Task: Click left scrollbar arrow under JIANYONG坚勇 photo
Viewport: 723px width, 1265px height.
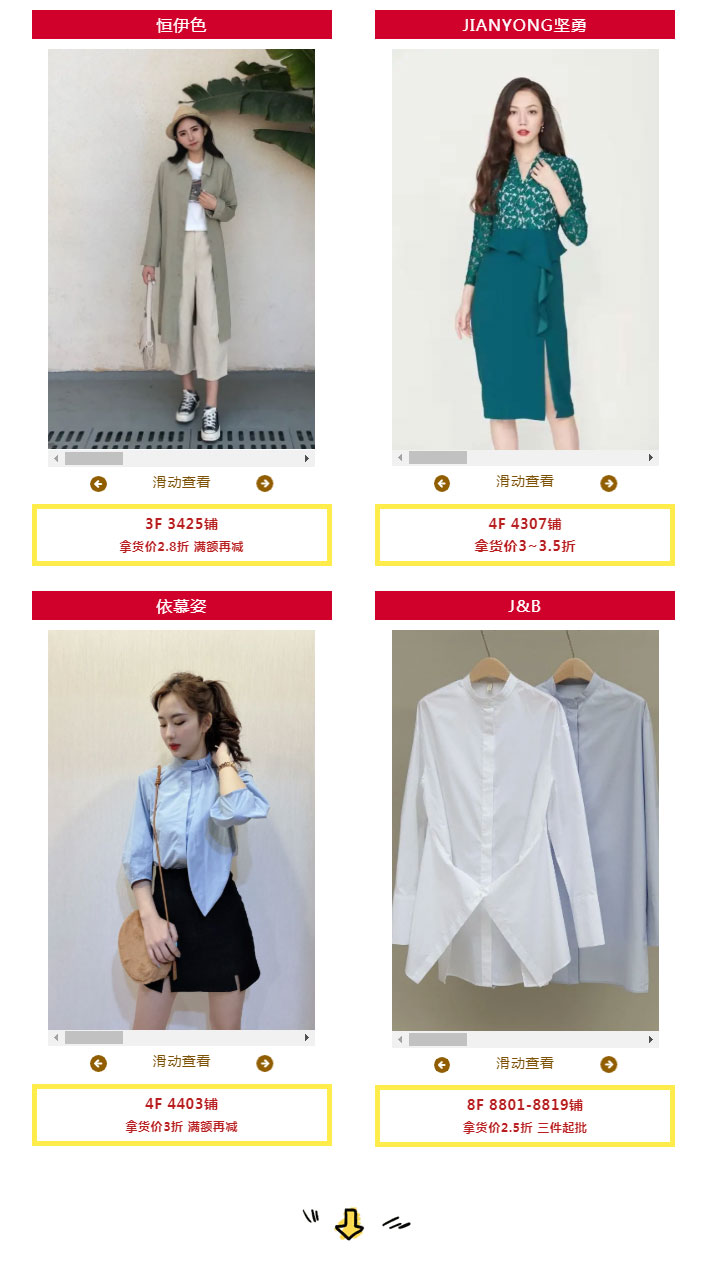Action: 400,458
